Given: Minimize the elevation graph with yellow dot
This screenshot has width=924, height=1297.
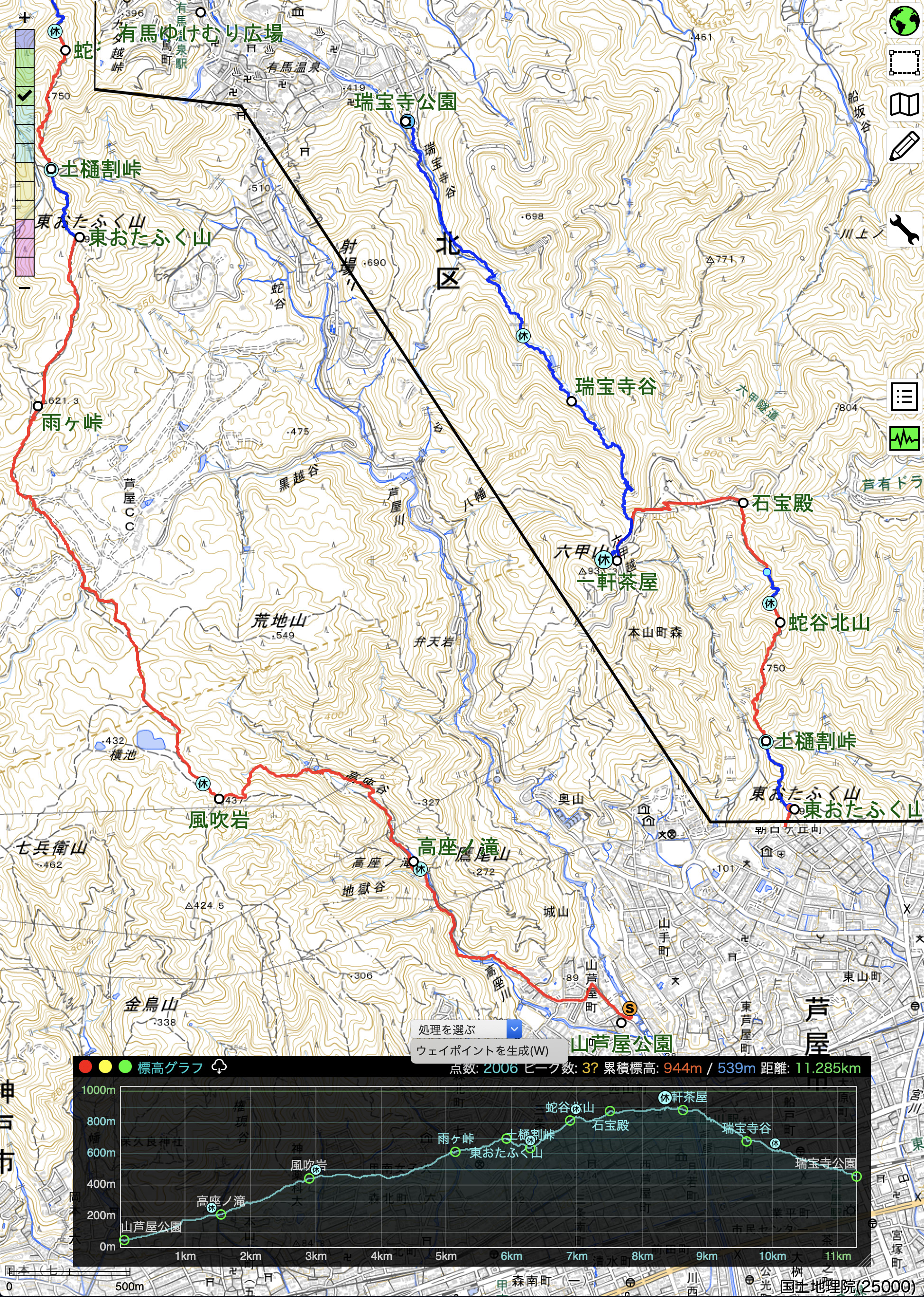Looking at the screenshot, I should point(105,1067).
